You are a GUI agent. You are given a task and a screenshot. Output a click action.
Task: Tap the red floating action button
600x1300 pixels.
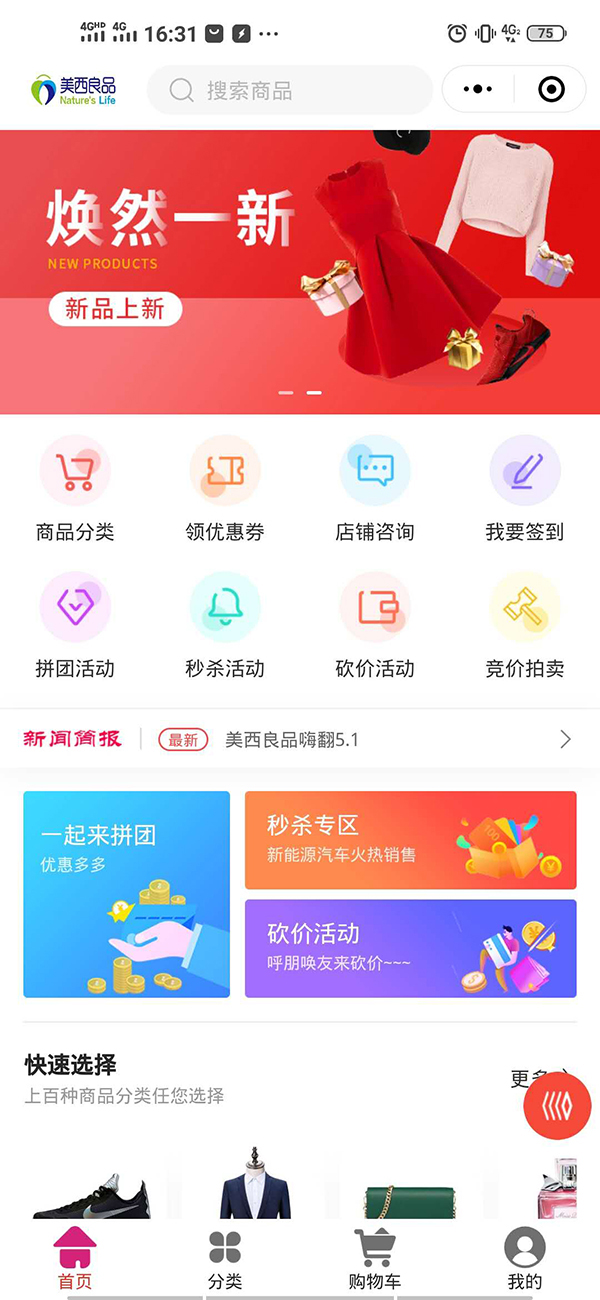coord(557,1106)
